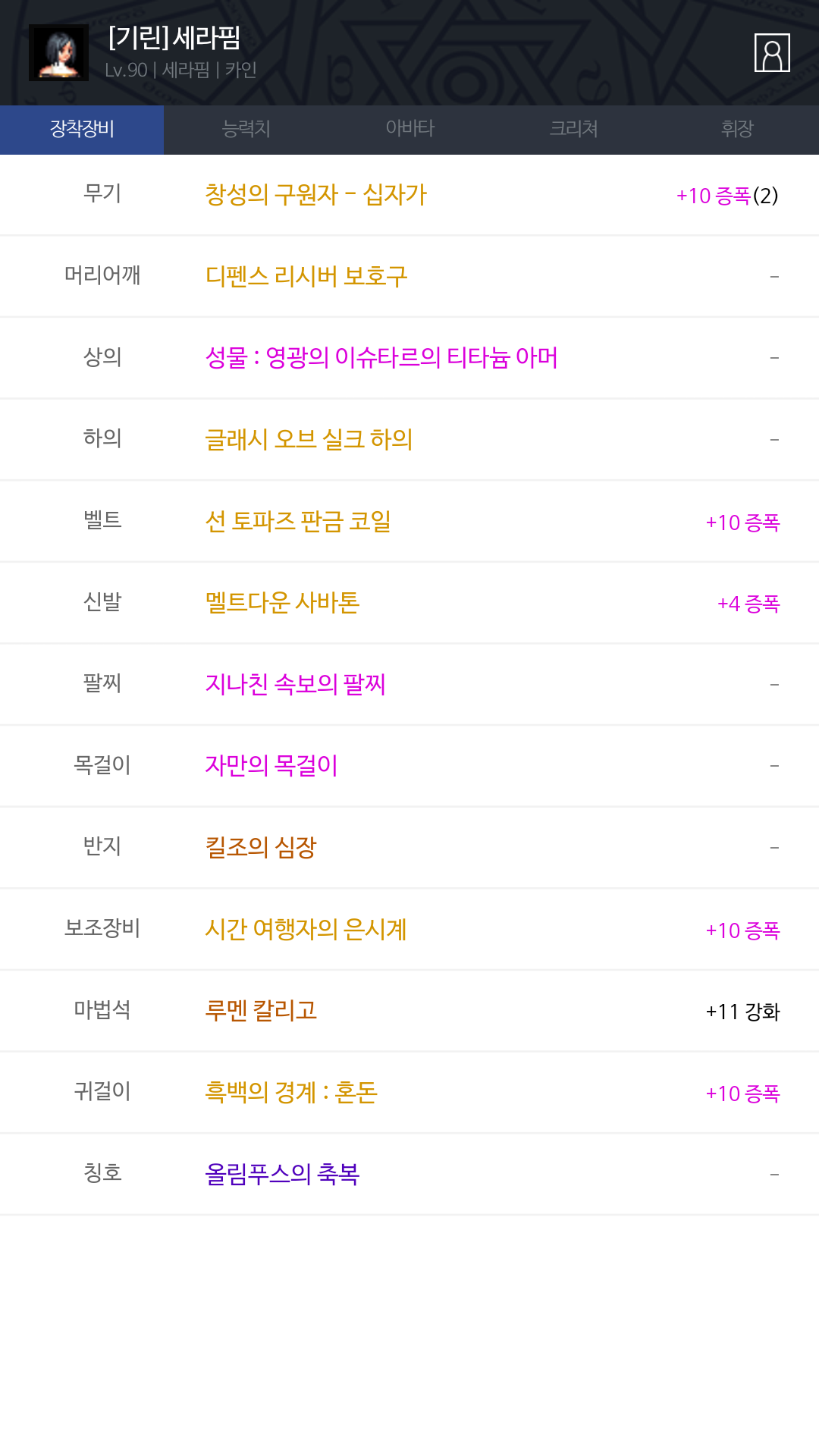The image size is (819, 1456).
Task: Open magic stone 루멘 칼리고
Action: pyautogui.click(x=260, y=1011)
